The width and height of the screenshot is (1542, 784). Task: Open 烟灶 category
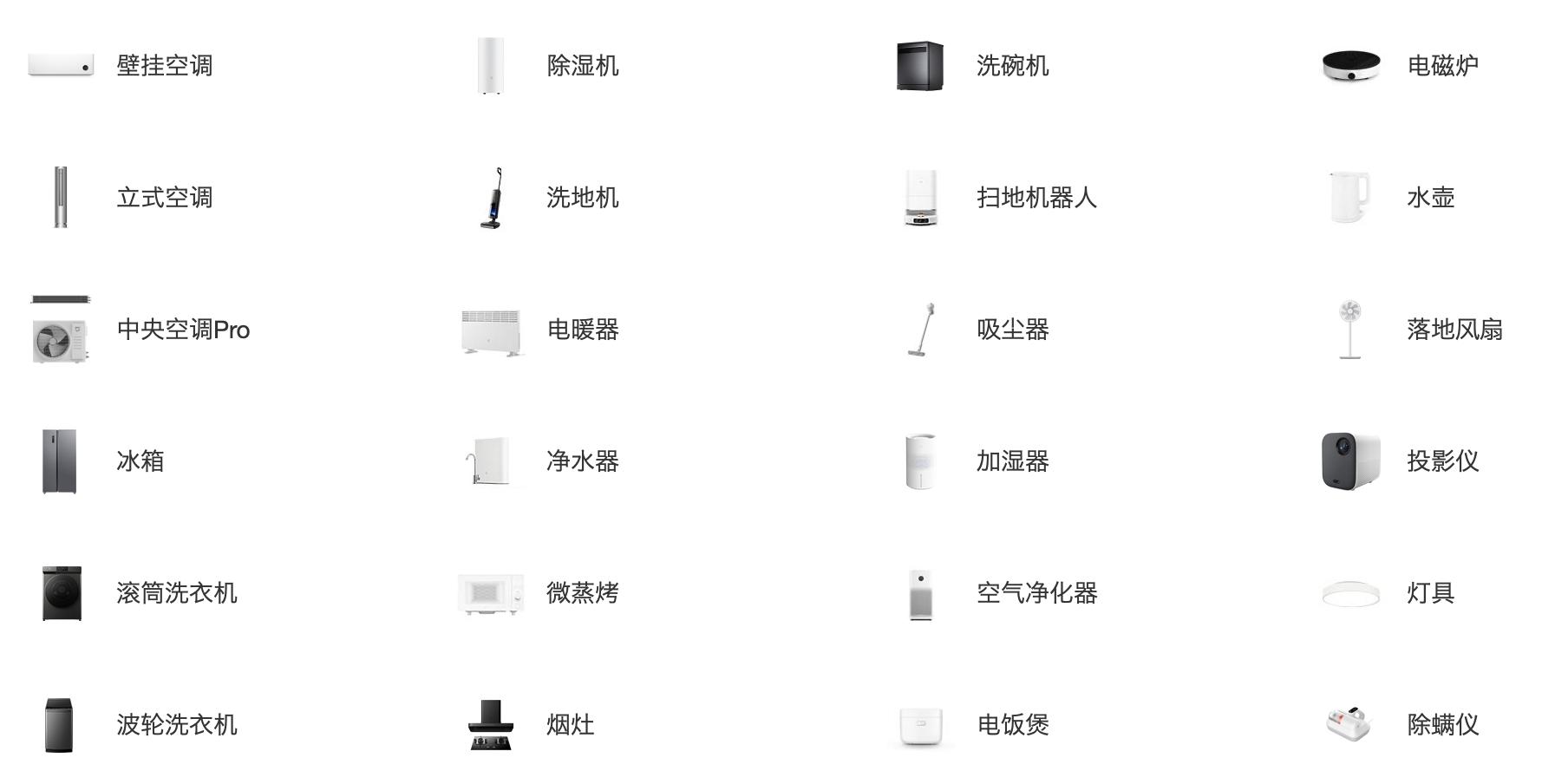point(571,725)
